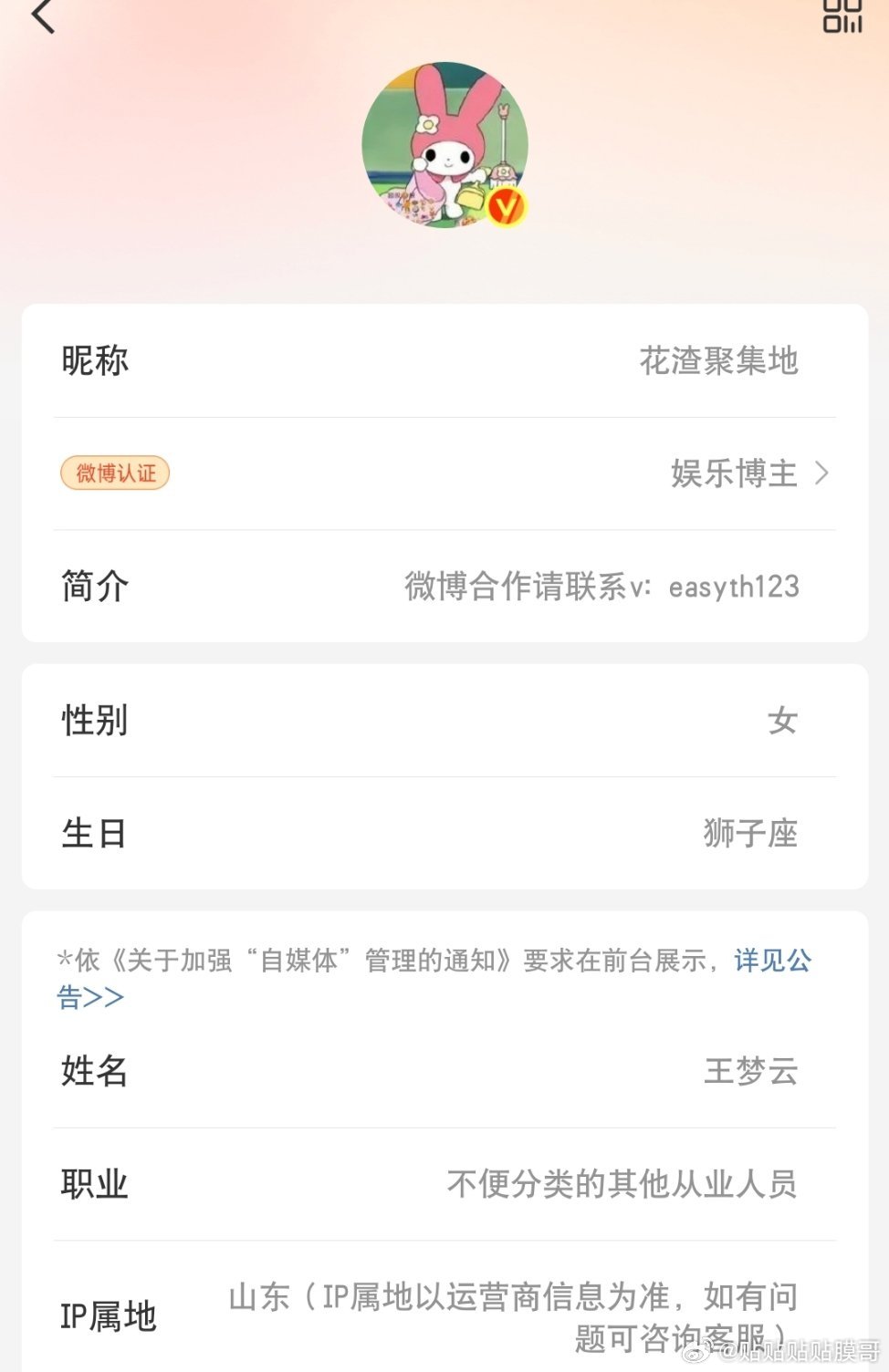Tap the 娱乐博主 verified label
Viewport: 889px width, 1372px height.
(731, 473)
